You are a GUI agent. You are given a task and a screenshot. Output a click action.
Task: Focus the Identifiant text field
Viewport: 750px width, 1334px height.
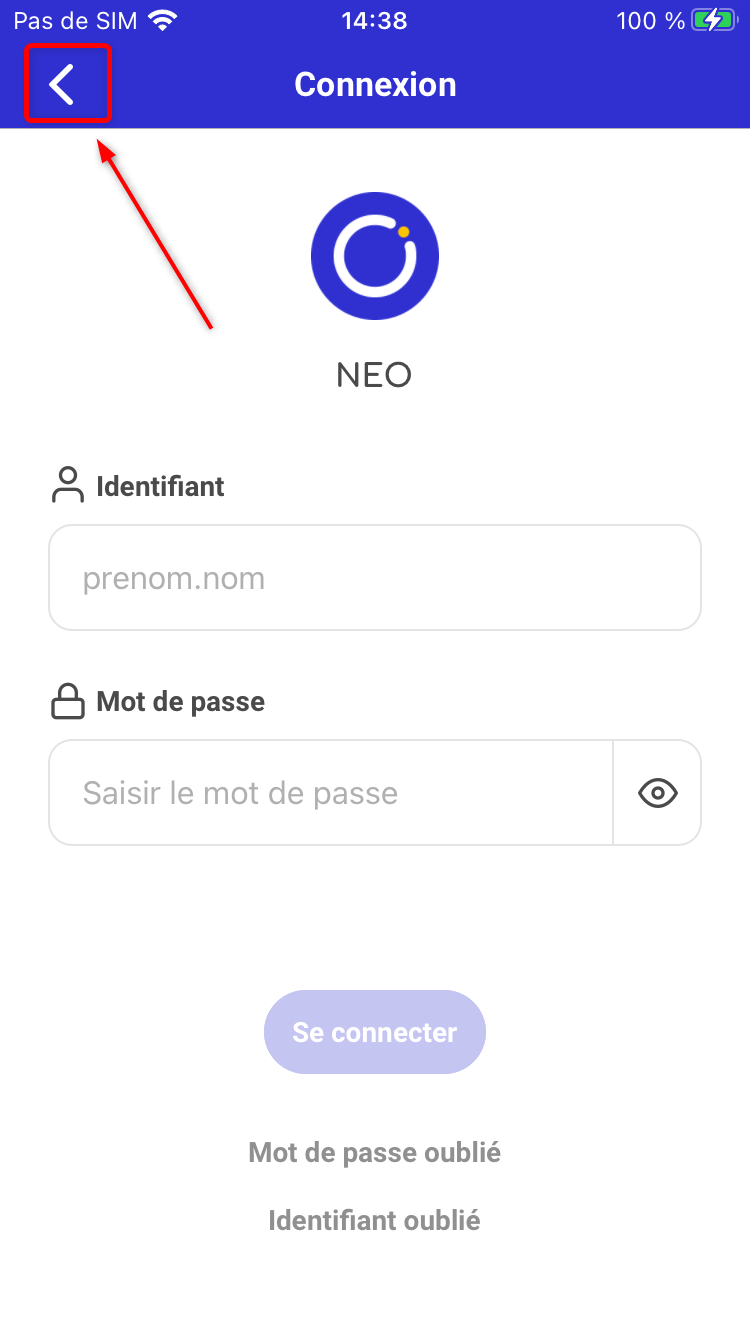pos(375,578)
